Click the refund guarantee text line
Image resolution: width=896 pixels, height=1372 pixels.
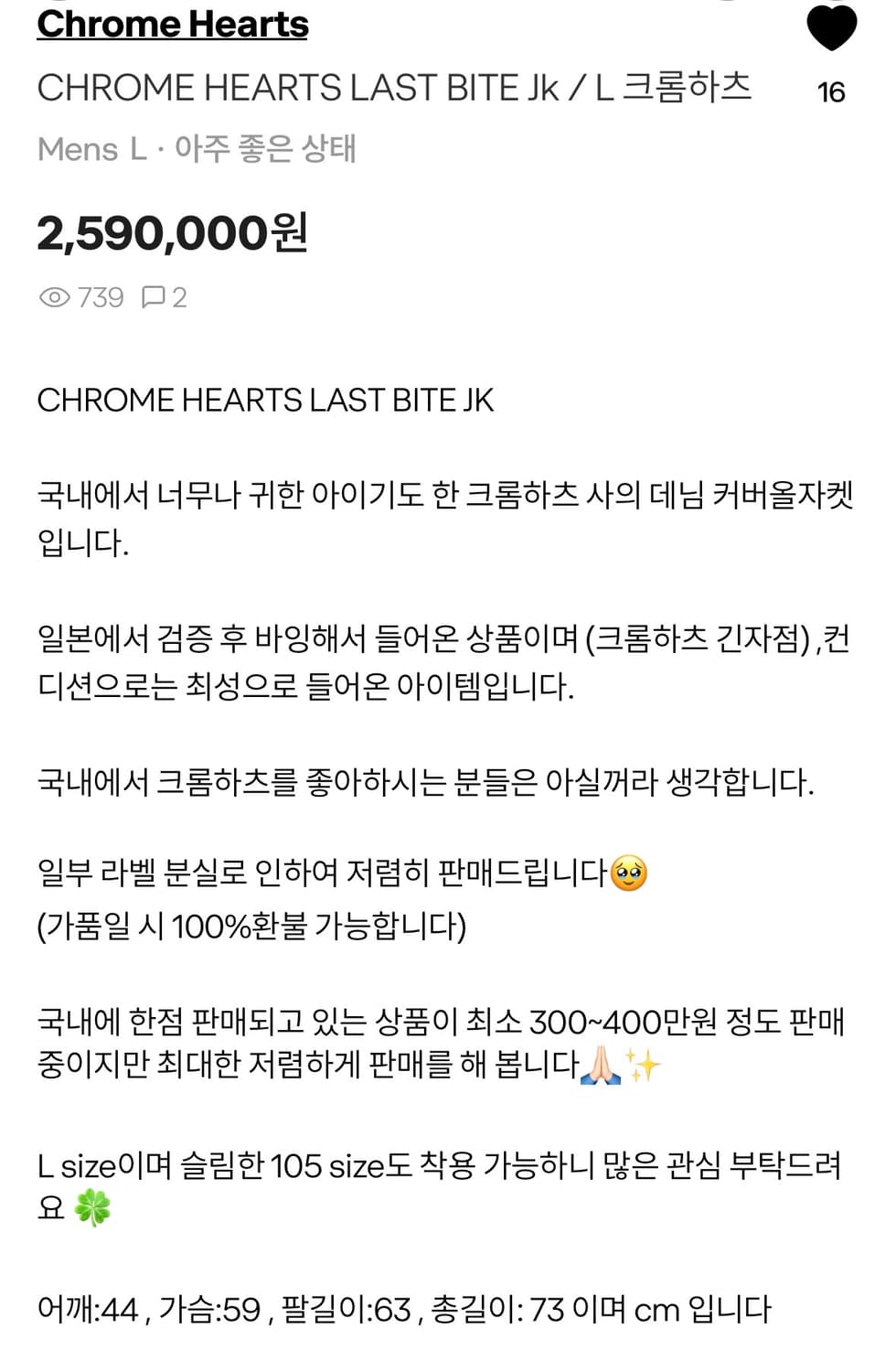coord(252,926)
